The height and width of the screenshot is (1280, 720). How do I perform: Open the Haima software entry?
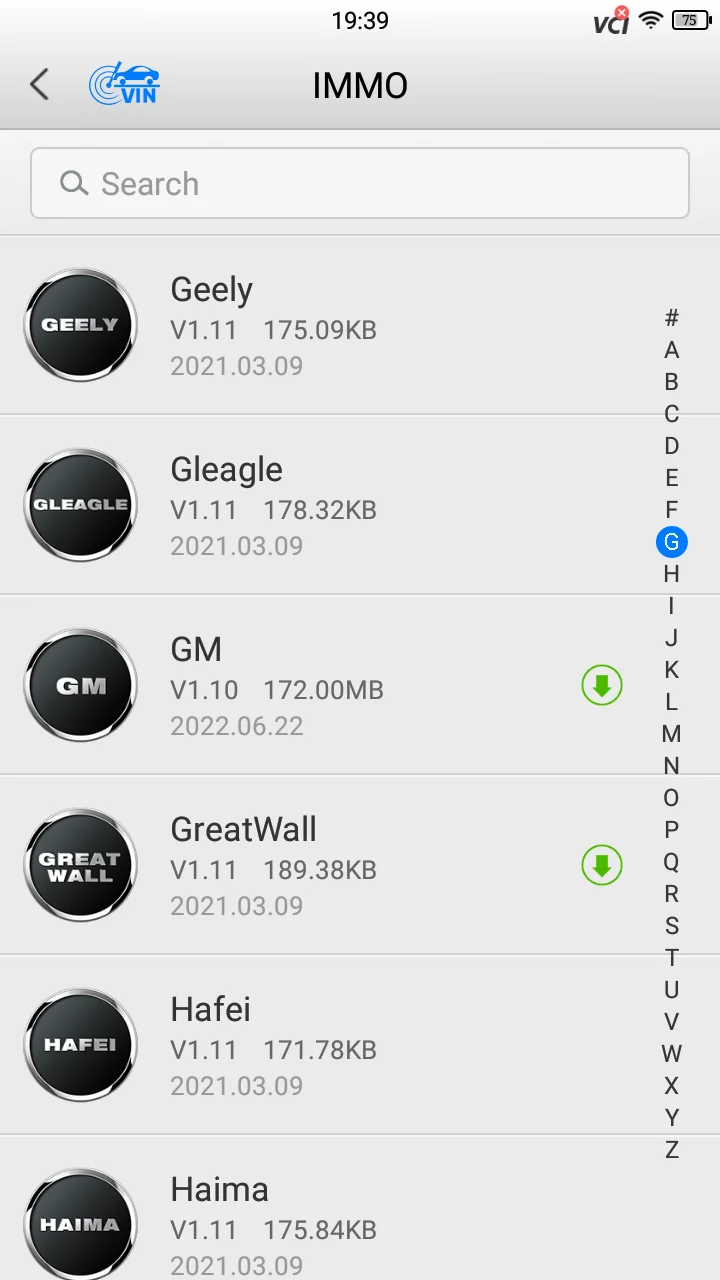(300, 1222)
